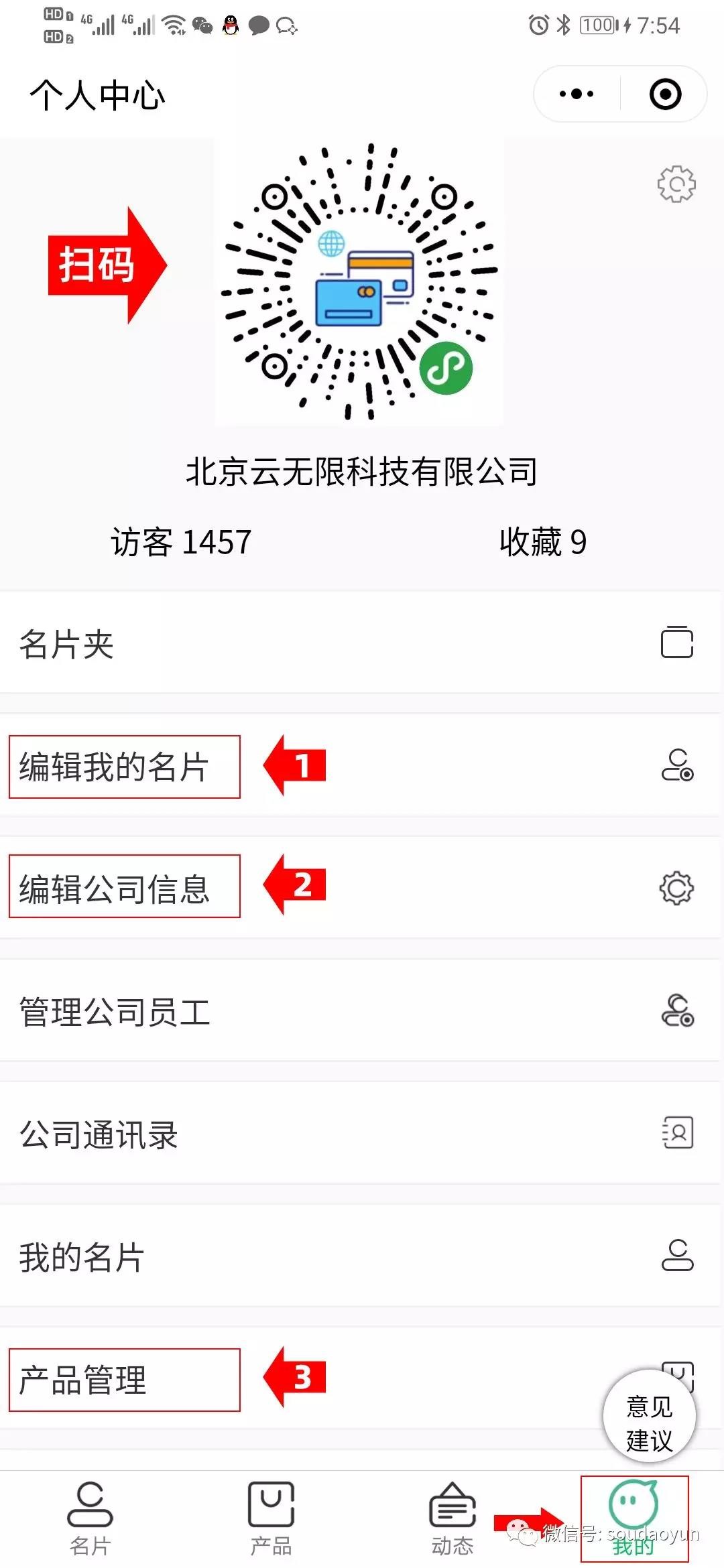This screenshot has width=724, height=1568.
Task: Open 名片夹 card holder
Action: click(x=362, y=643)
